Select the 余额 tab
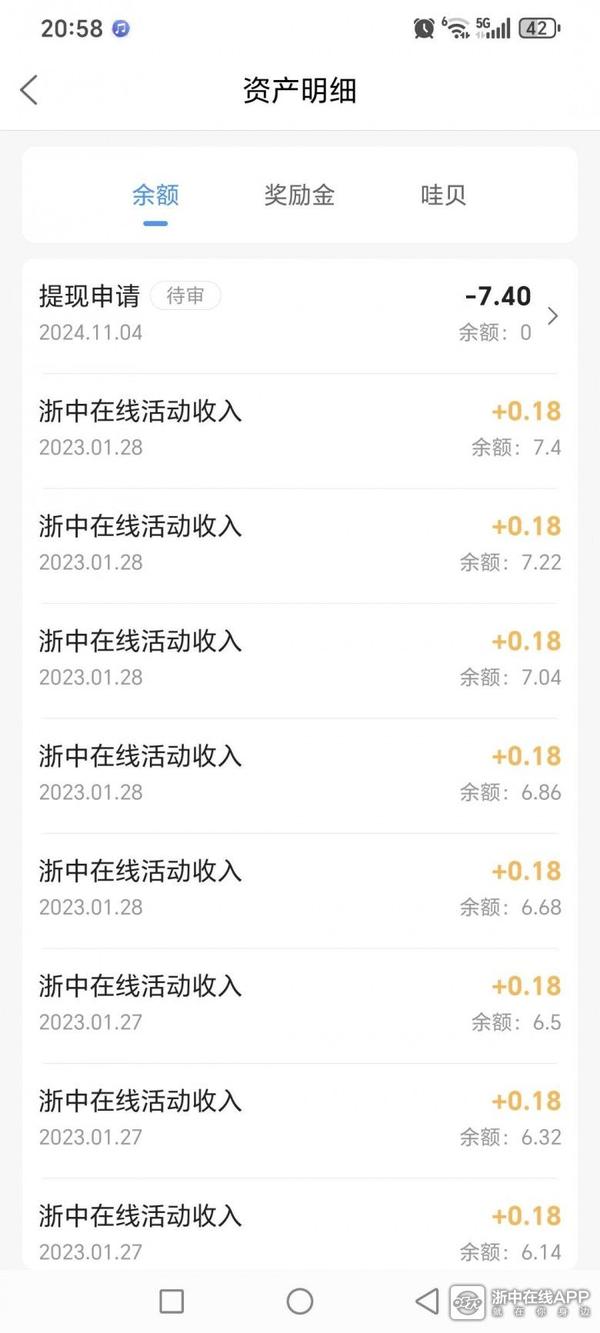Image resolution: width=600 pixels, height=1333 pixels. (x=155, y=195)
